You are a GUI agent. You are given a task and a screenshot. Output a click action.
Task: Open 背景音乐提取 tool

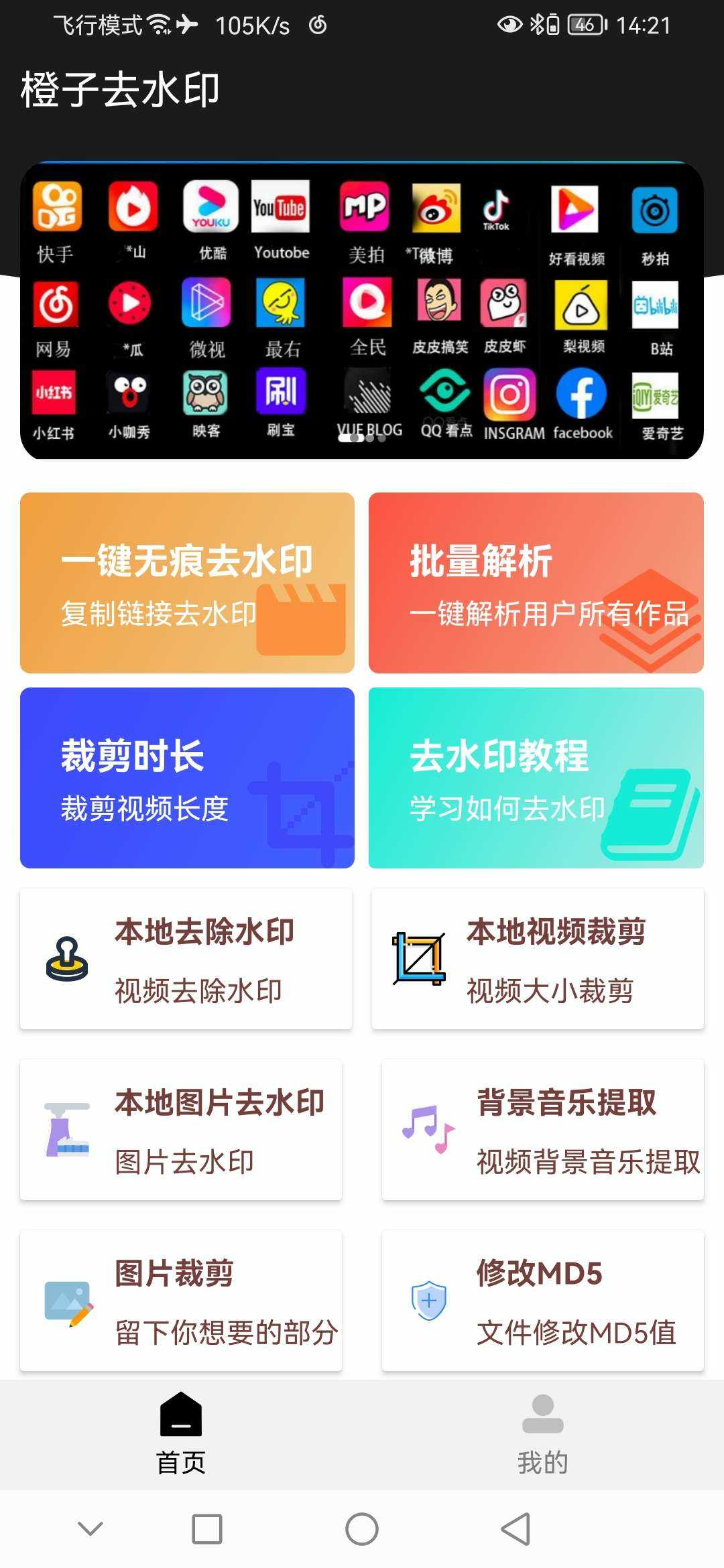[543, 1130]
